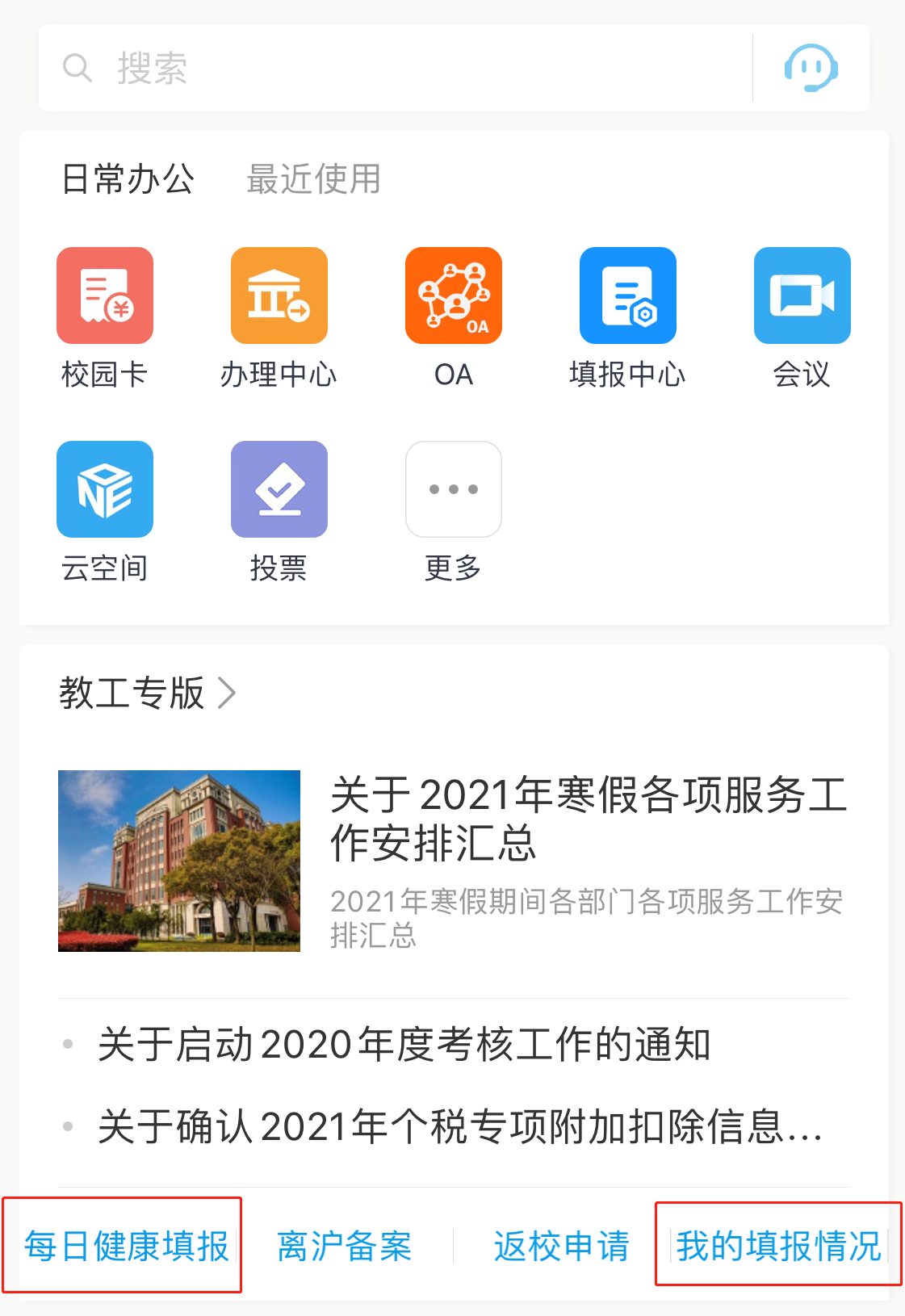Viewport: 905px width, 1316px height.
Task: Switch to the 最近使用 tab
Action: pos(313,179)
